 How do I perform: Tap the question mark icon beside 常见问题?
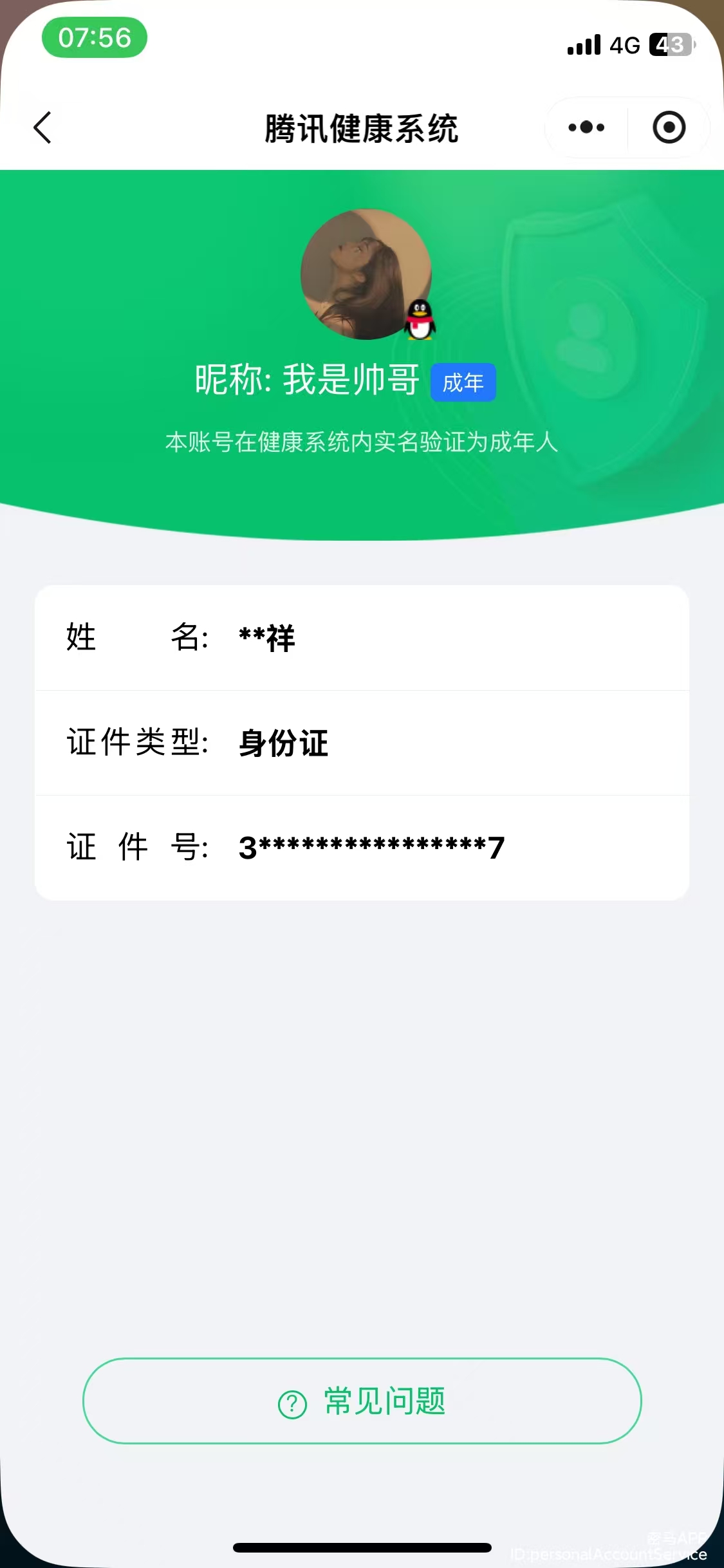291,1401
